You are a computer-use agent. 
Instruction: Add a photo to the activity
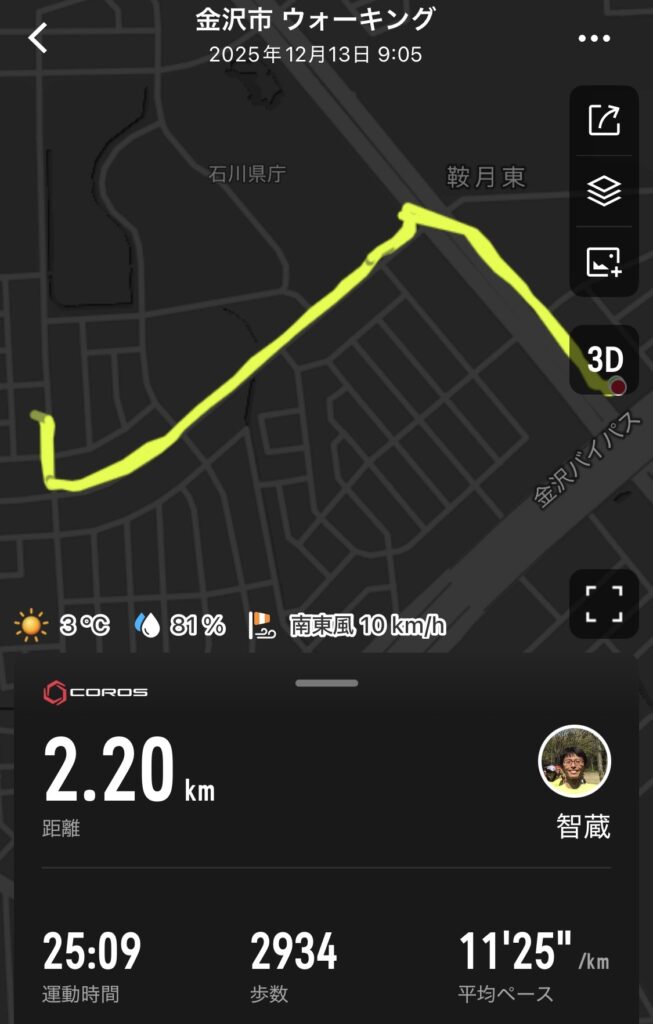[x=604, y=262]
